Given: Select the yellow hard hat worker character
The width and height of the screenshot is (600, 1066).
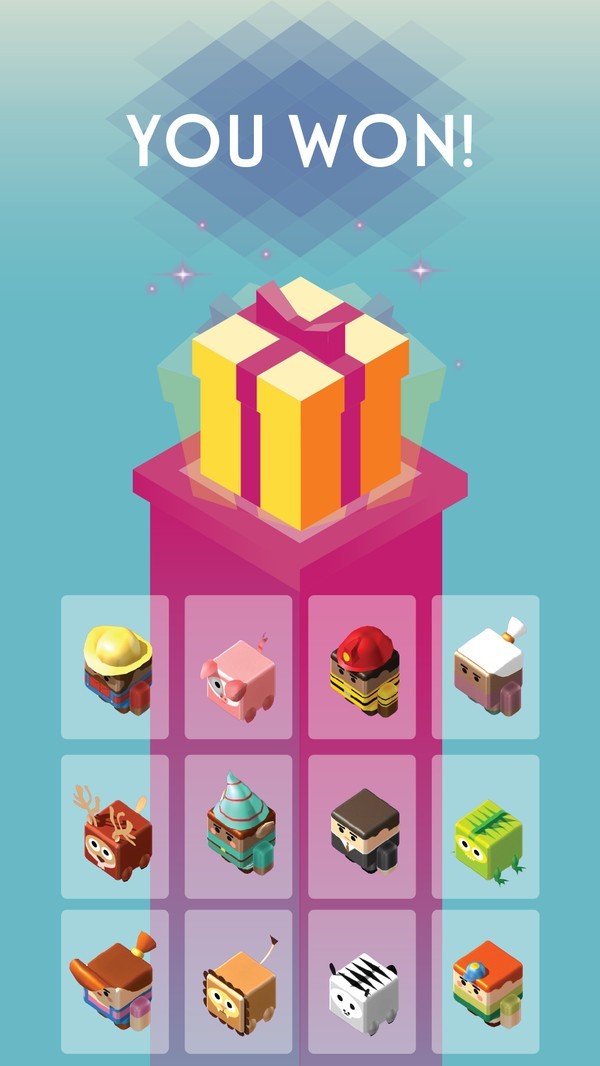Looking at the screenshot, I should click(x=115, y=667).
